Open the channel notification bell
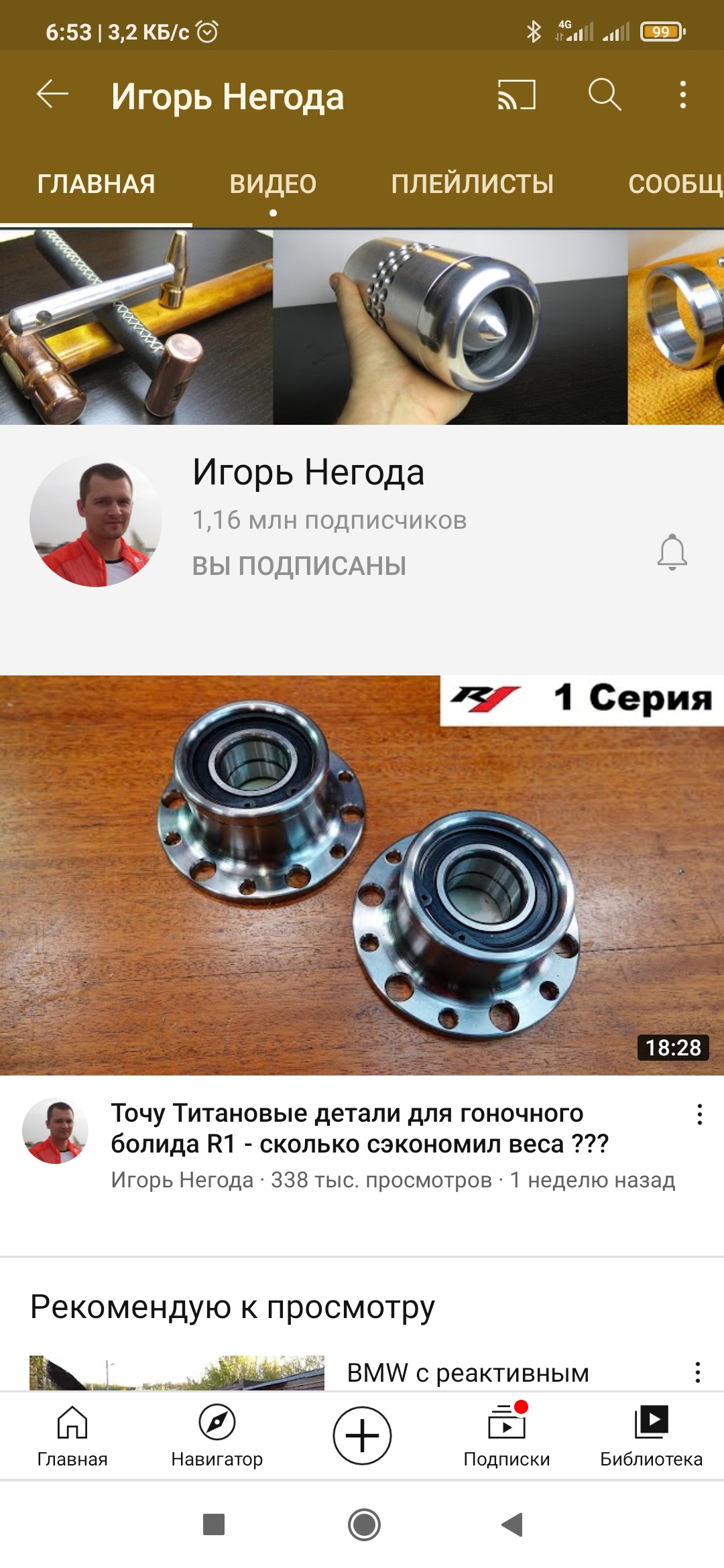Viewport: 724px width, 1568px height. coord(672,552)
